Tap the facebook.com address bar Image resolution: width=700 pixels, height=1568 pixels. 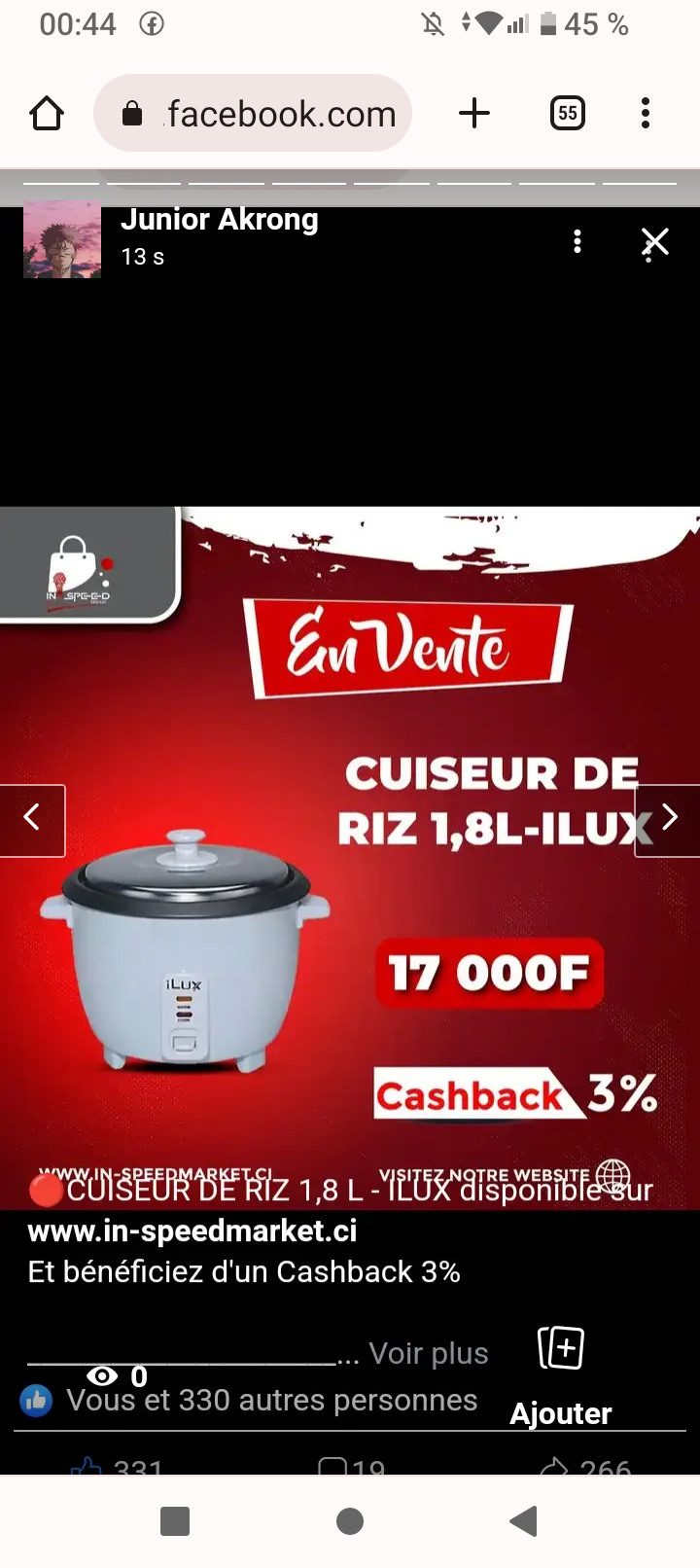tap(253, 114)
